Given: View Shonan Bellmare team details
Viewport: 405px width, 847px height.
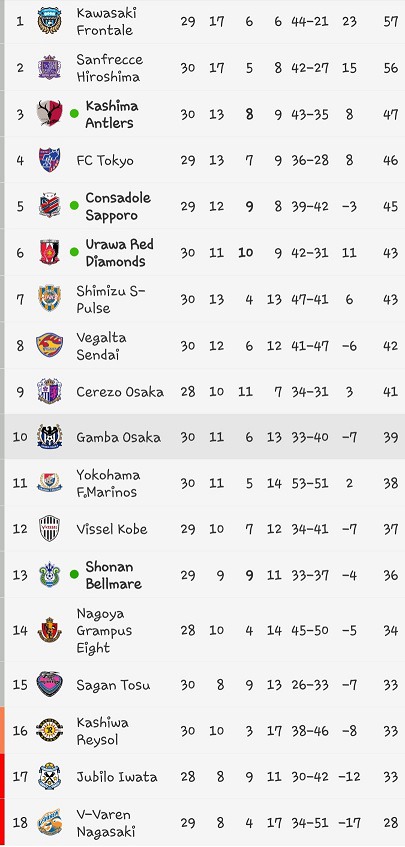Looking at the screenshot, I should 205,575.
